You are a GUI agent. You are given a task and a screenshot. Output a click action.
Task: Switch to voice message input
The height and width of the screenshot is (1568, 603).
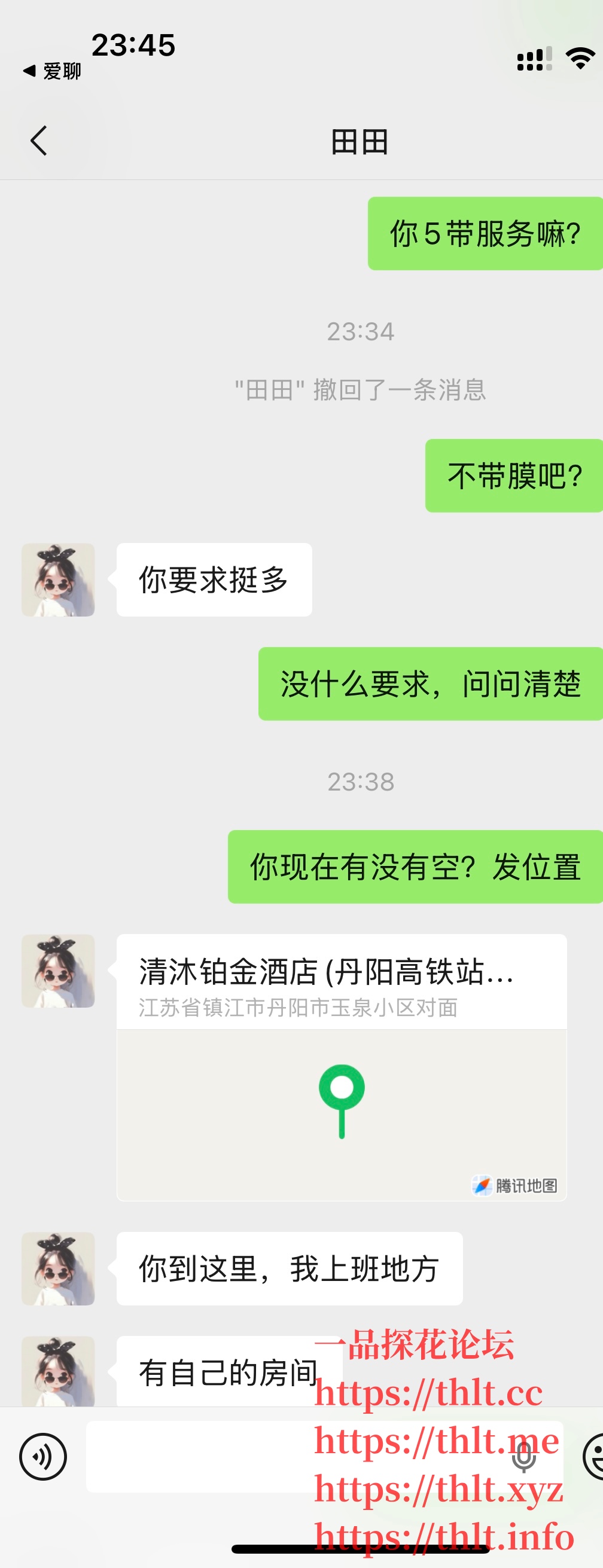coord(42,1457)
